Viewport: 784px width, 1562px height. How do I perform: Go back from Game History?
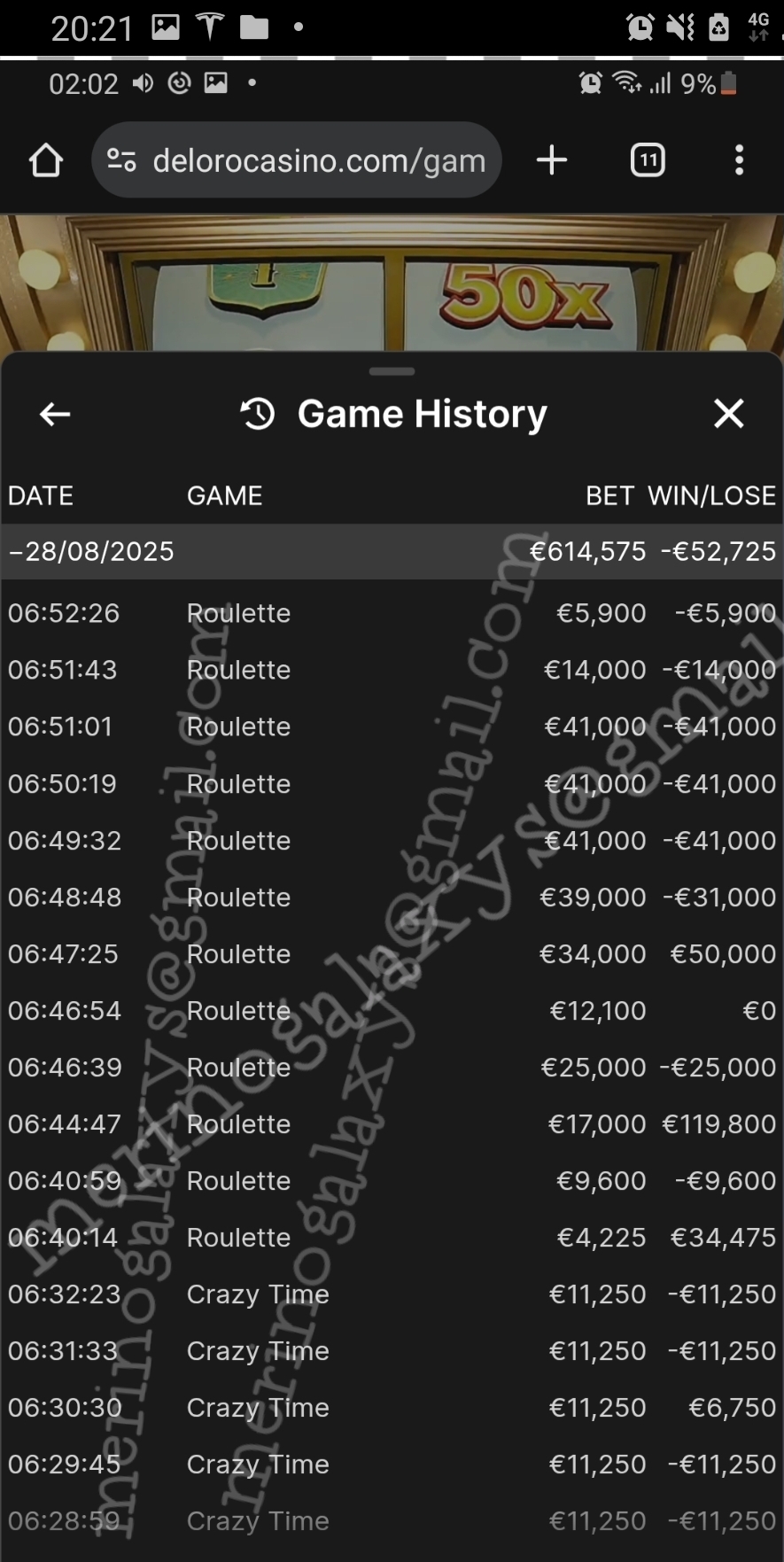[x=55, y=414]
